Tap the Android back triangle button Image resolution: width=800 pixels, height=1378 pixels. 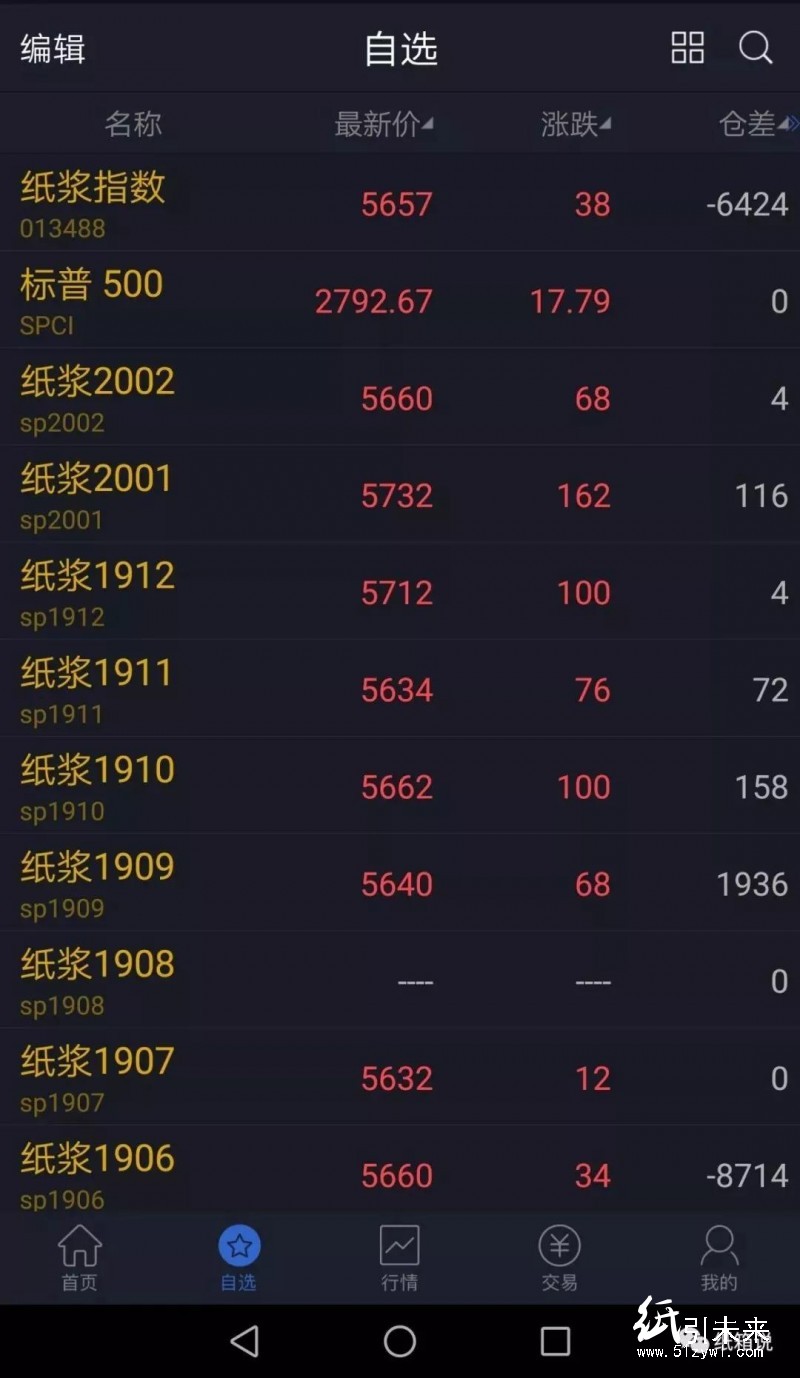[x=243, y=1344]
